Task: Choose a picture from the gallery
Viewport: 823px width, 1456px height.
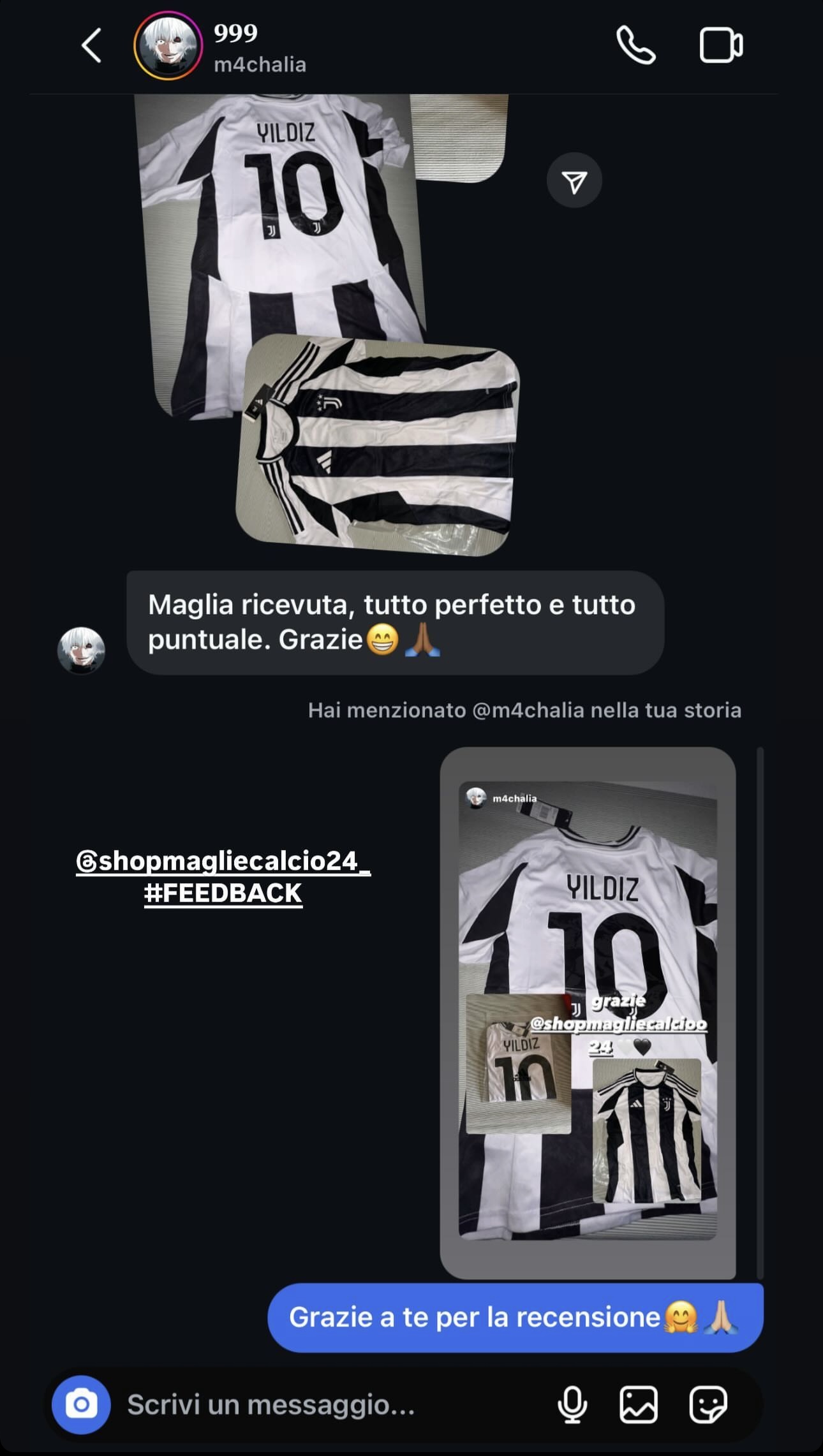Action: pyautogui.click(x=639, y=1404)
